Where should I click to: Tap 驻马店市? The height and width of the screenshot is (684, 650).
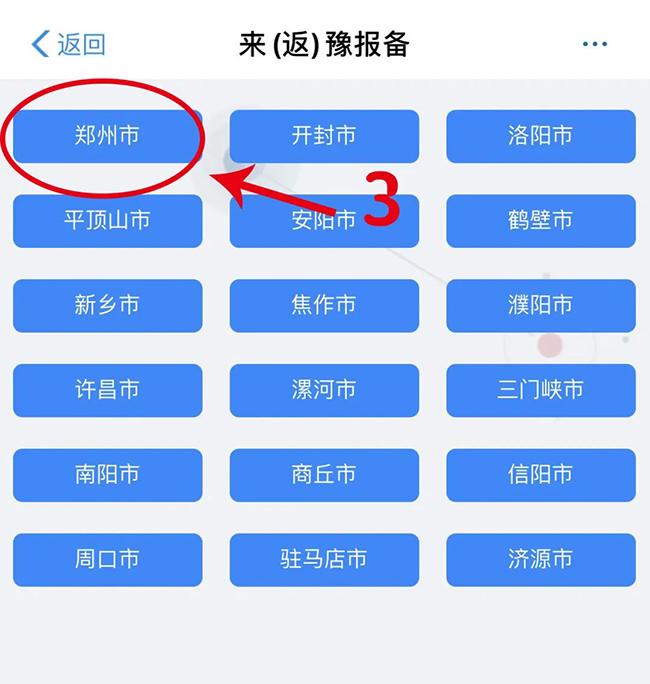tap(324, 560)
